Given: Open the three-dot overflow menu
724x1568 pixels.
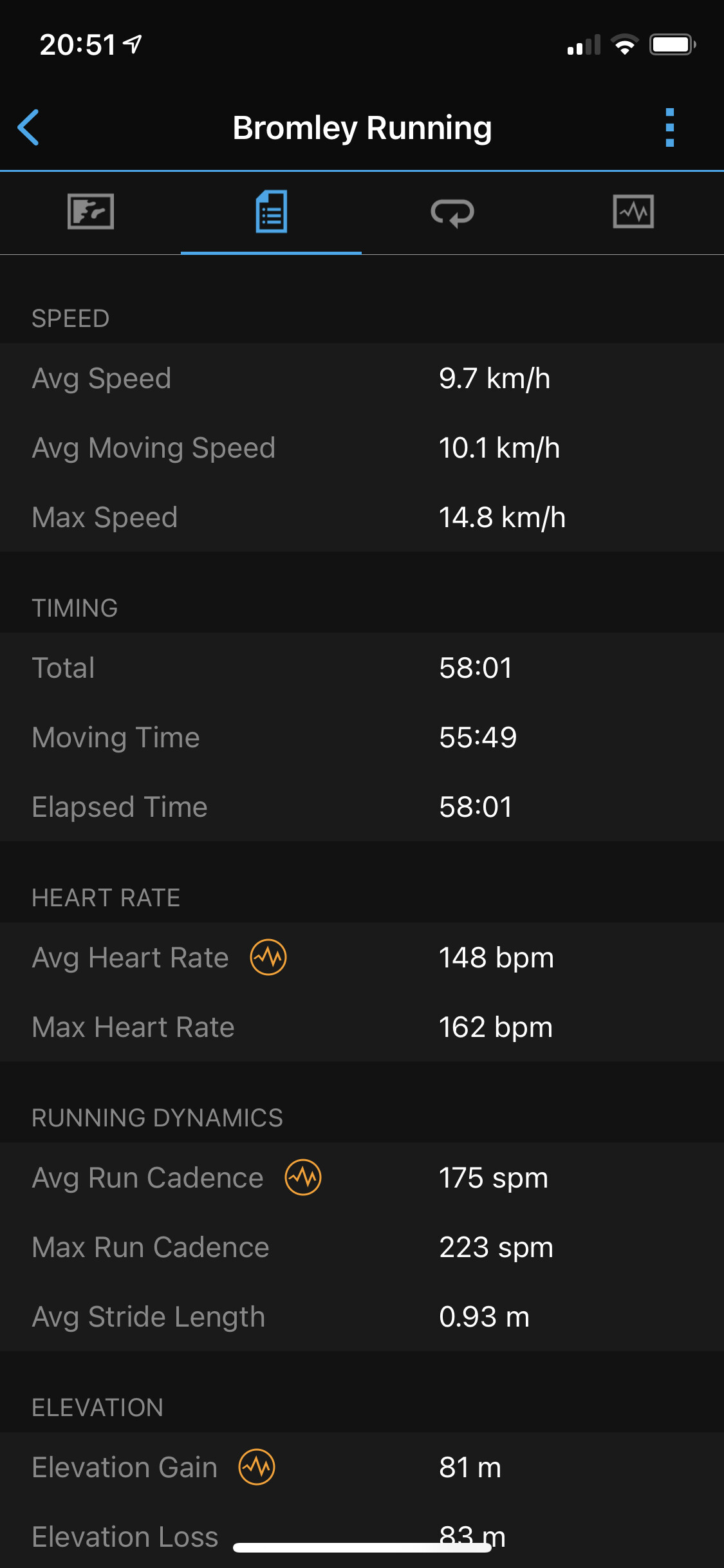Looking at the screenshot, I should point(669,127).
